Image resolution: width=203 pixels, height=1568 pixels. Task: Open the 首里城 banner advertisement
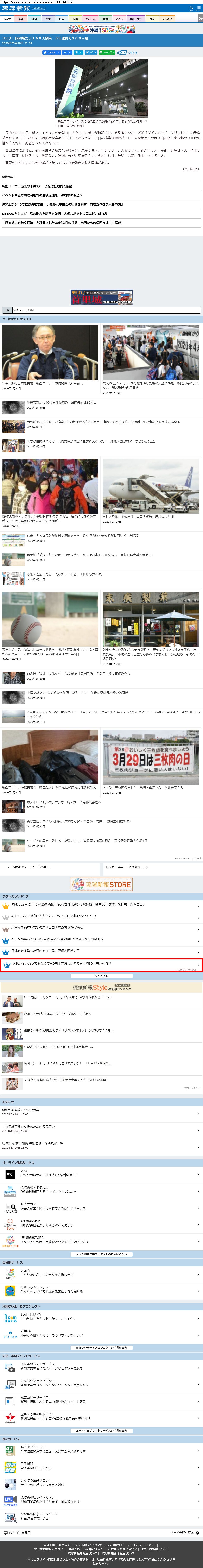(x=102, y=297)
